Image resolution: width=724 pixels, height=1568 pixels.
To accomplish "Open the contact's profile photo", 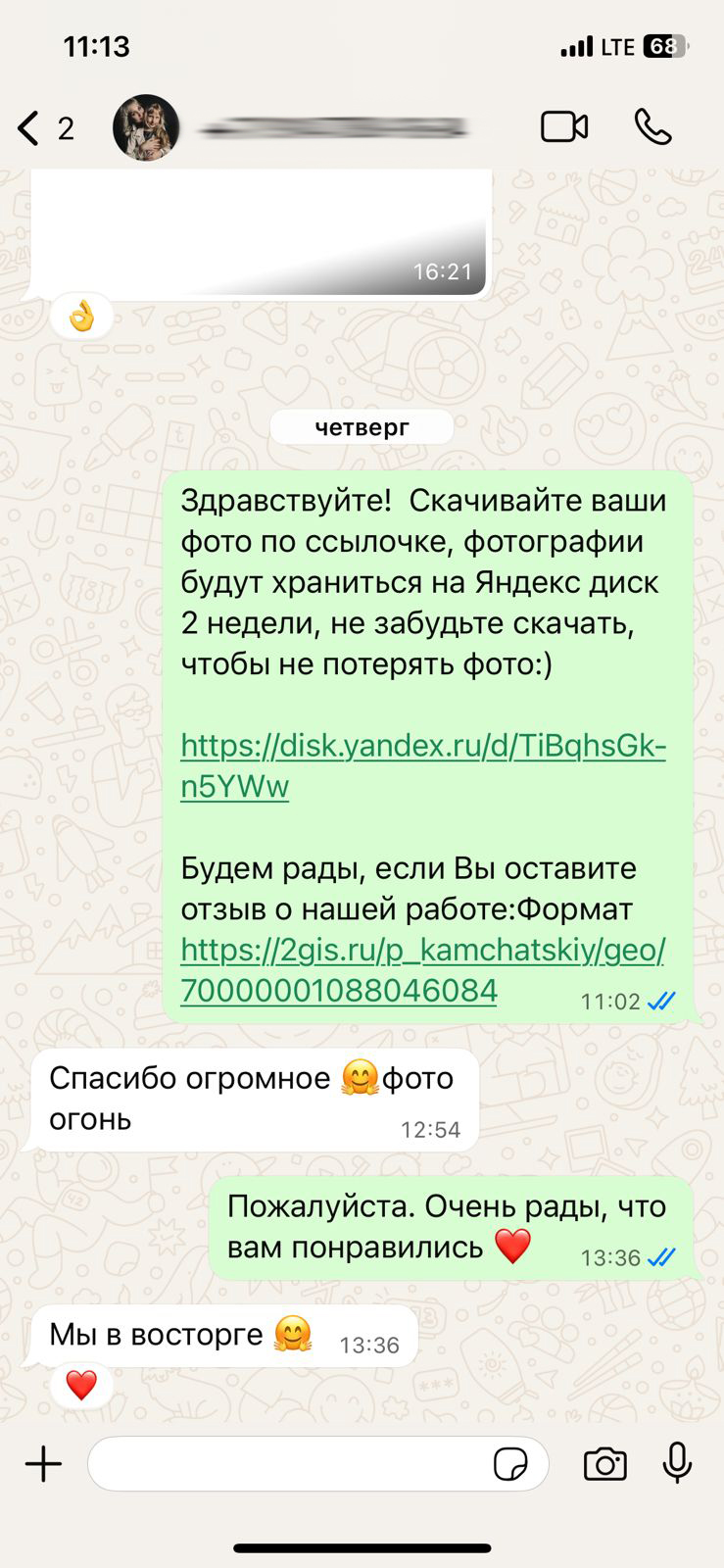I will pos(146,127).
